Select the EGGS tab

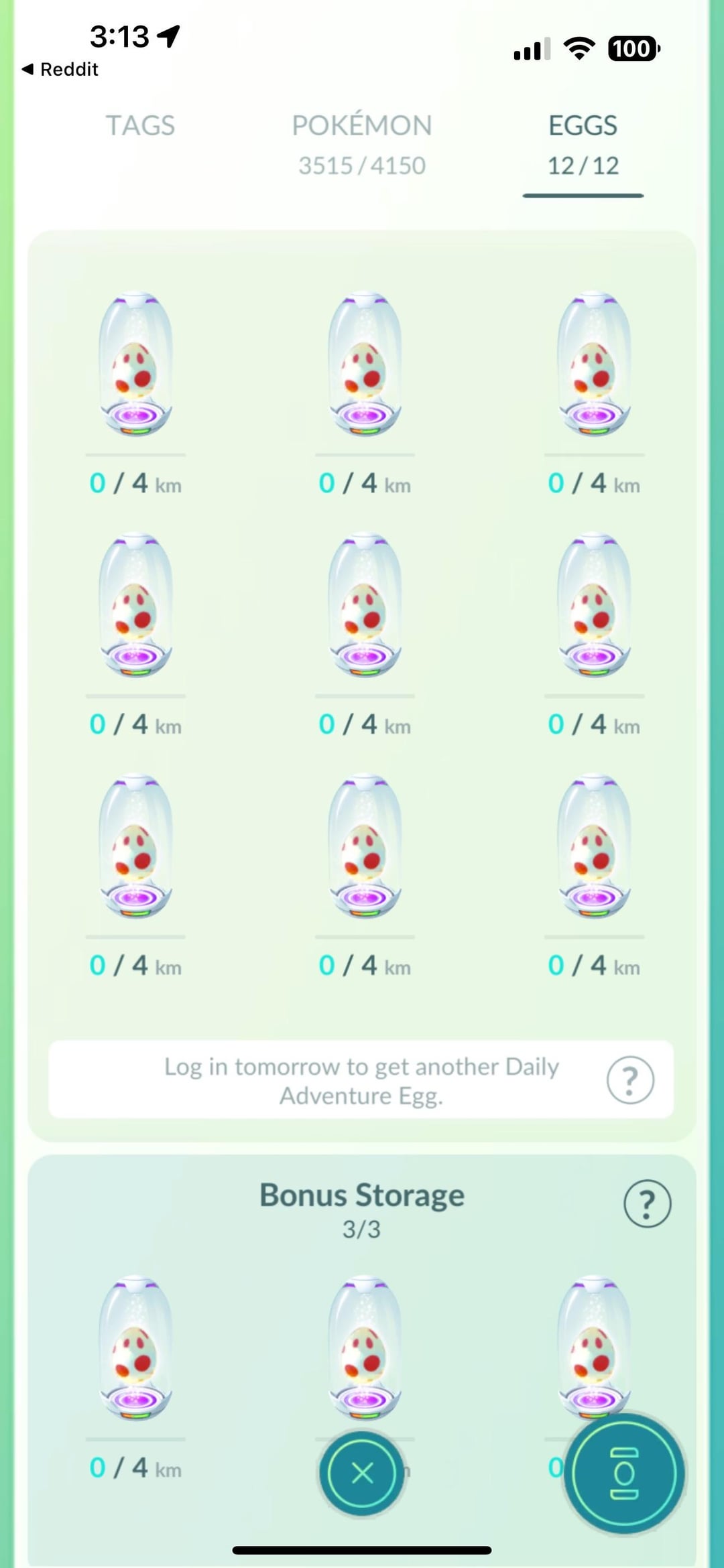583,143
